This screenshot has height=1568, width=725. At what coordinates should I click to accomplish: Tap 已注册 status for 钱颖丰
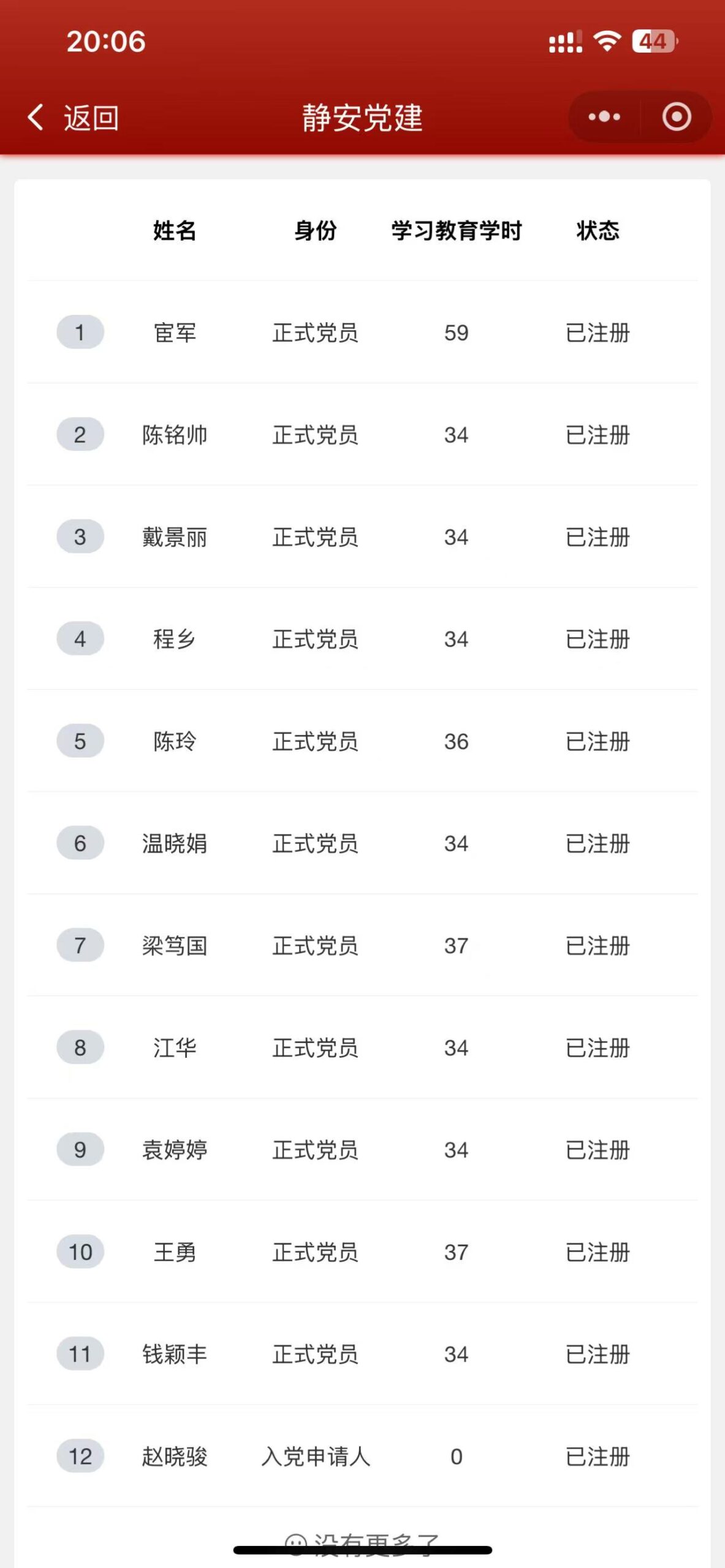click(x=598, y=1355)
